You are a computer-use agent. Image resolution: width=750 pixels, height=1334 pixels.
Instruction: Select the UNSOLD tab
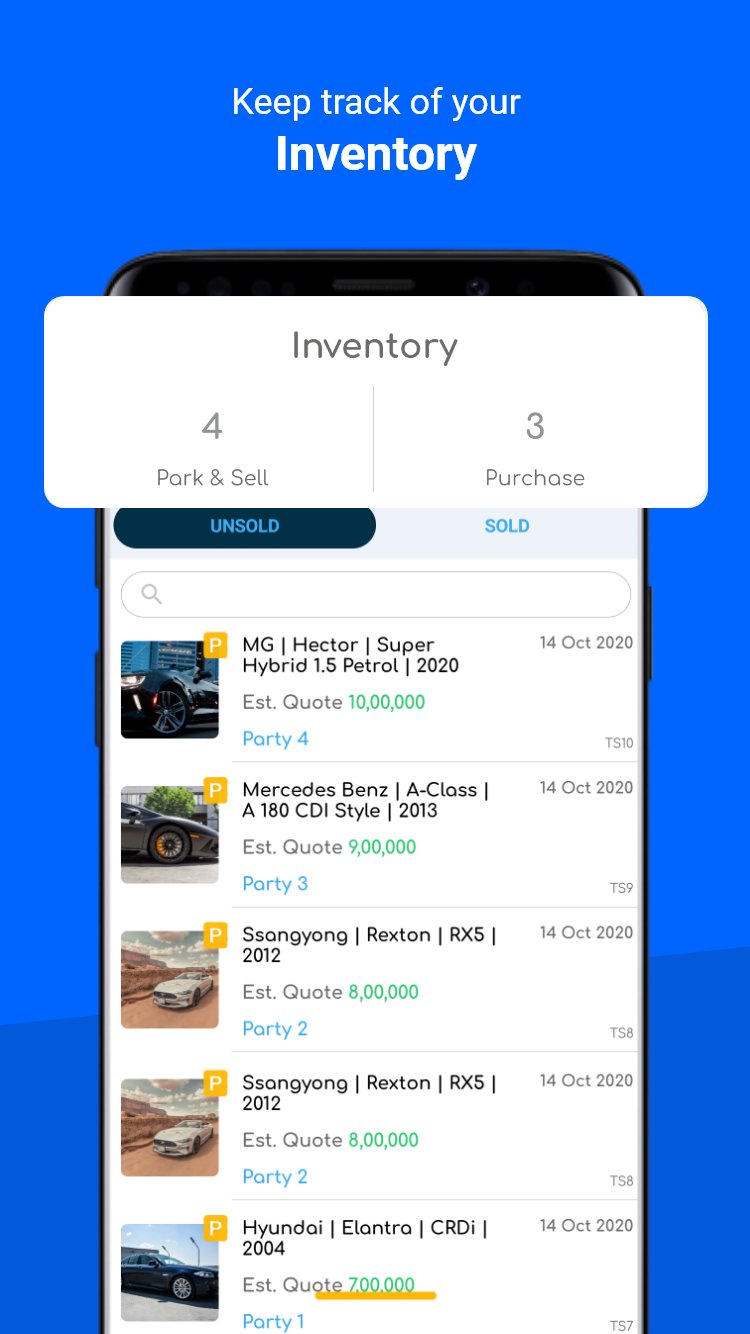[244, 525]
